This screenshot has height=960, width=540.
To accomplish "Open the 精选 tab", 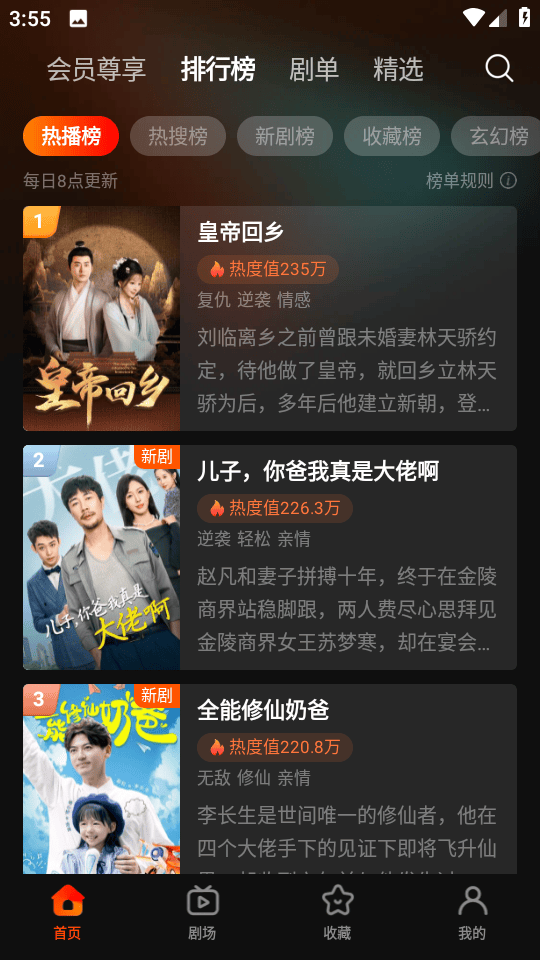I will [399, 69].
